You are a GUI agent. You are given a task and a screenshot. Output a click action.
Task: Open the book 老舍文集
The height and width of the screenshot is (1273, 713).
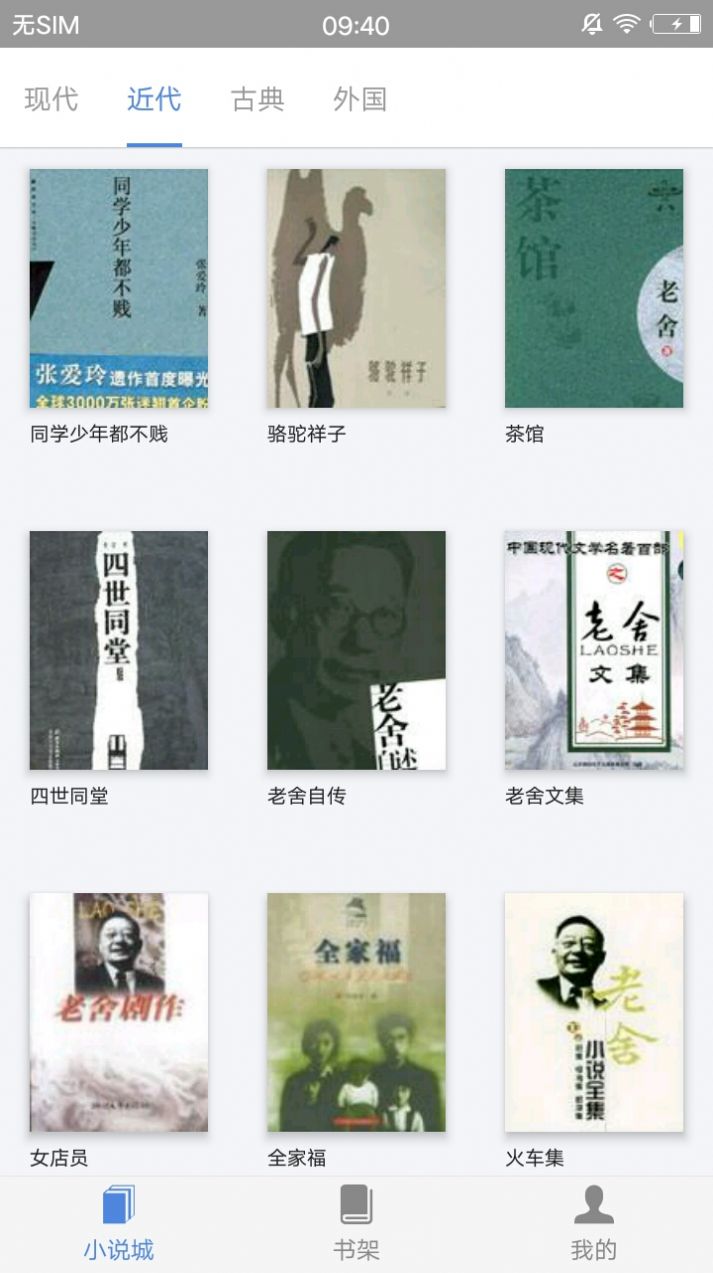(594, 650)
